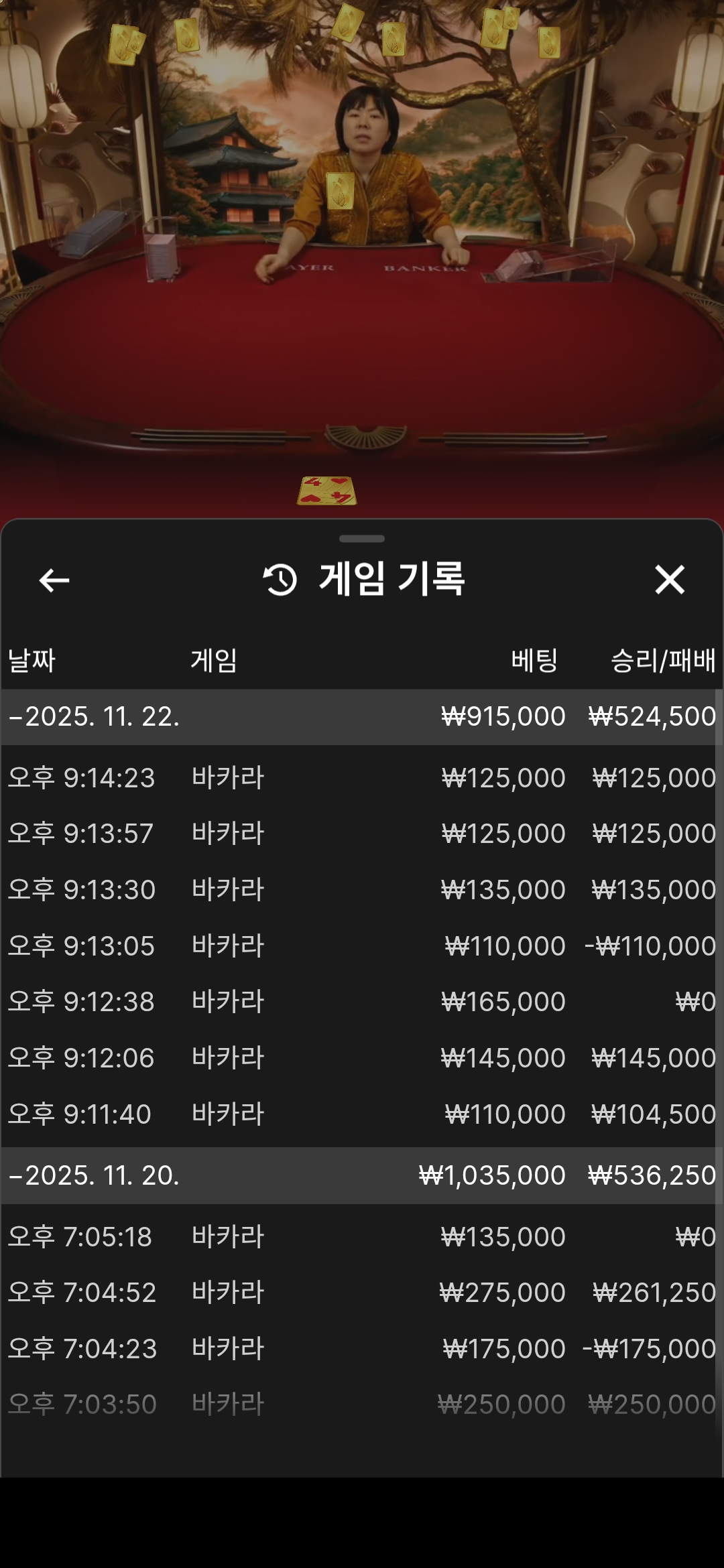
Task: Open the 오후 9:13:57 바카라 record
Action: pos(362,834)
